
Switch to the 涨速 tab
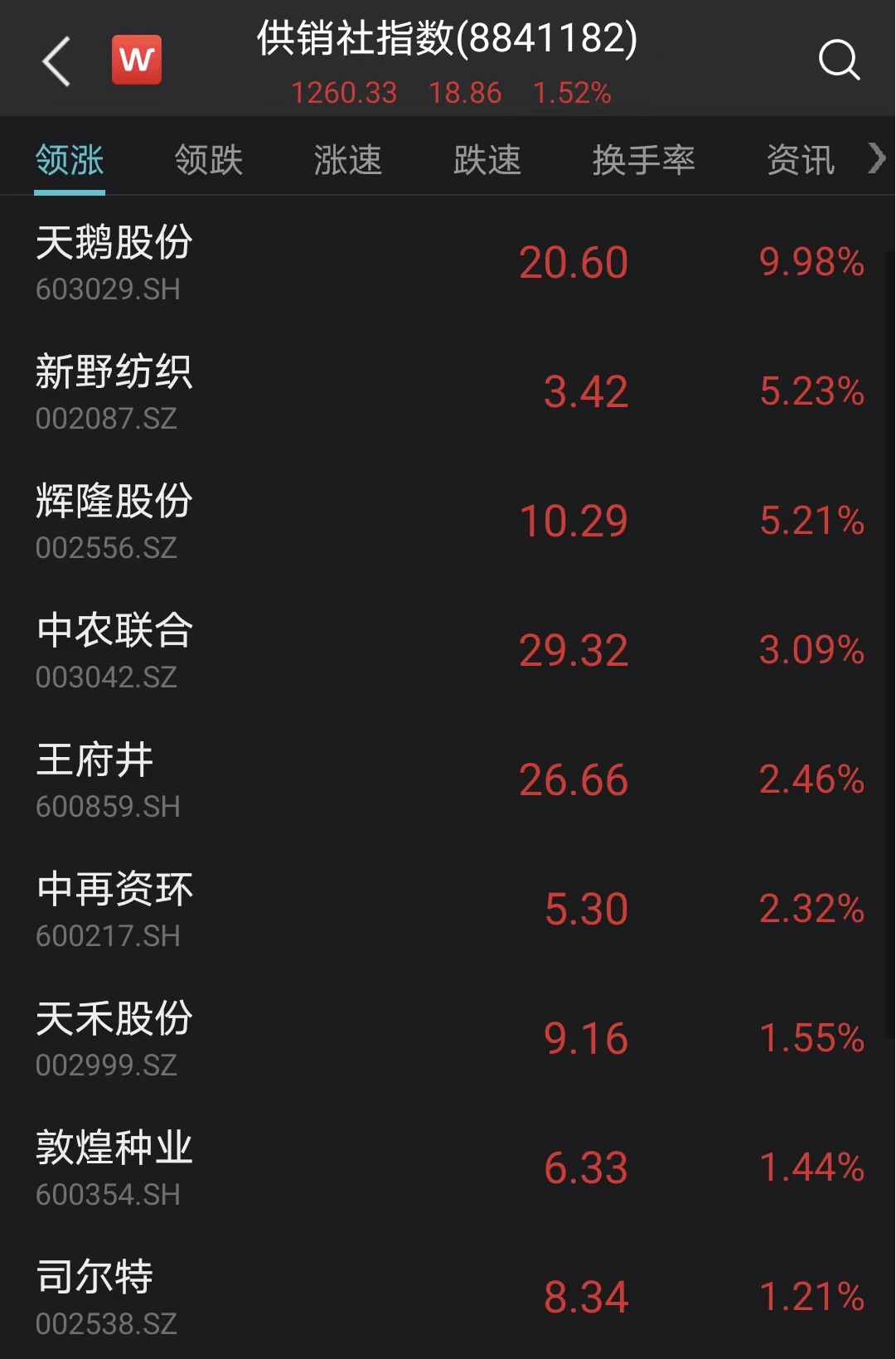(x=347, y=159)
